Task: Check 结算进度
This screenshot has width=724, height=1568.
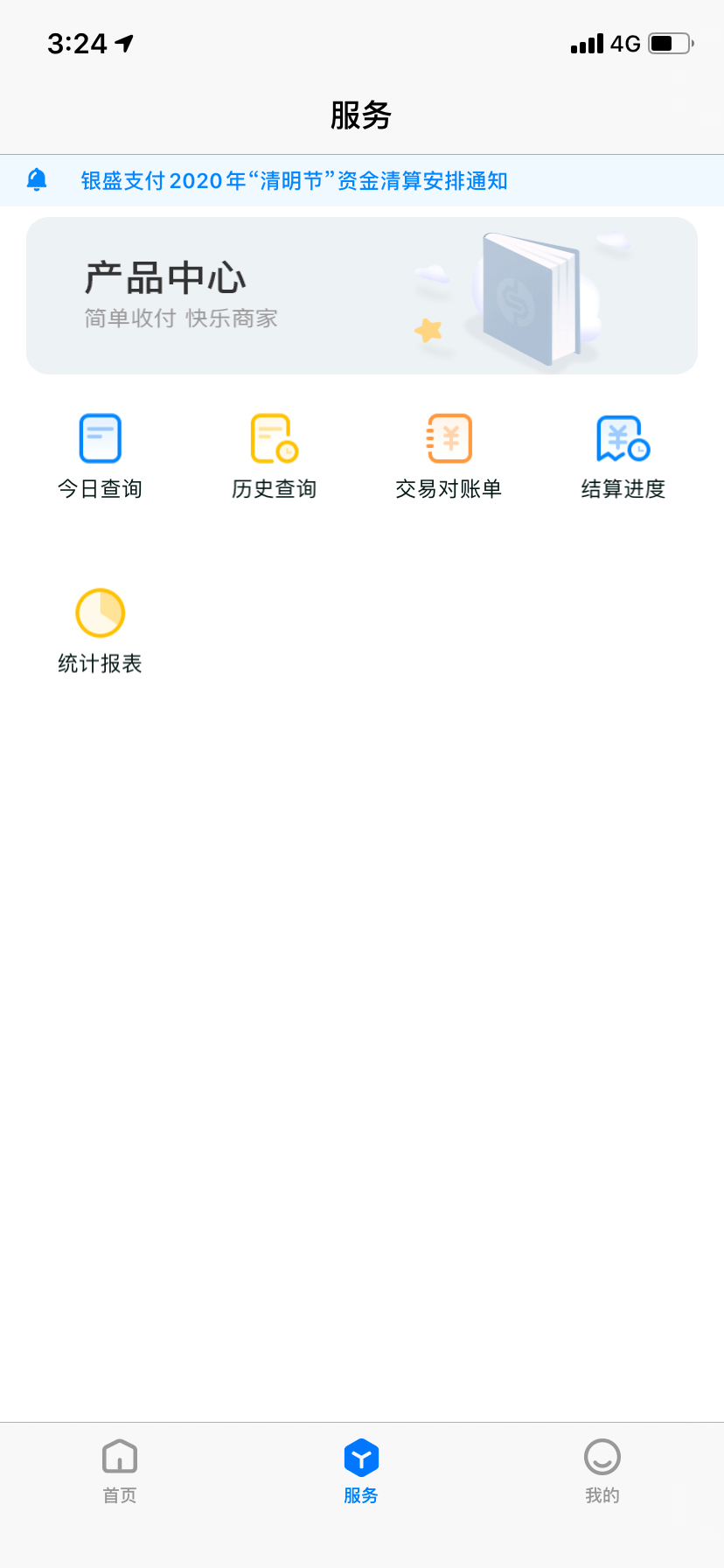Action: 623,457
